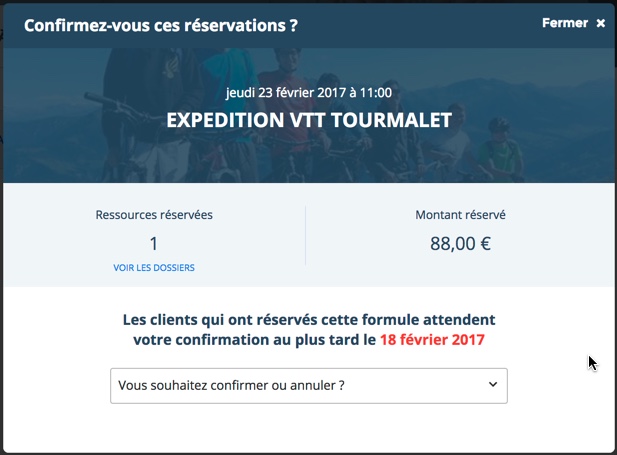Expand the confirmer ou annuler dropdown
617x455 pixels.
(308, 385)
